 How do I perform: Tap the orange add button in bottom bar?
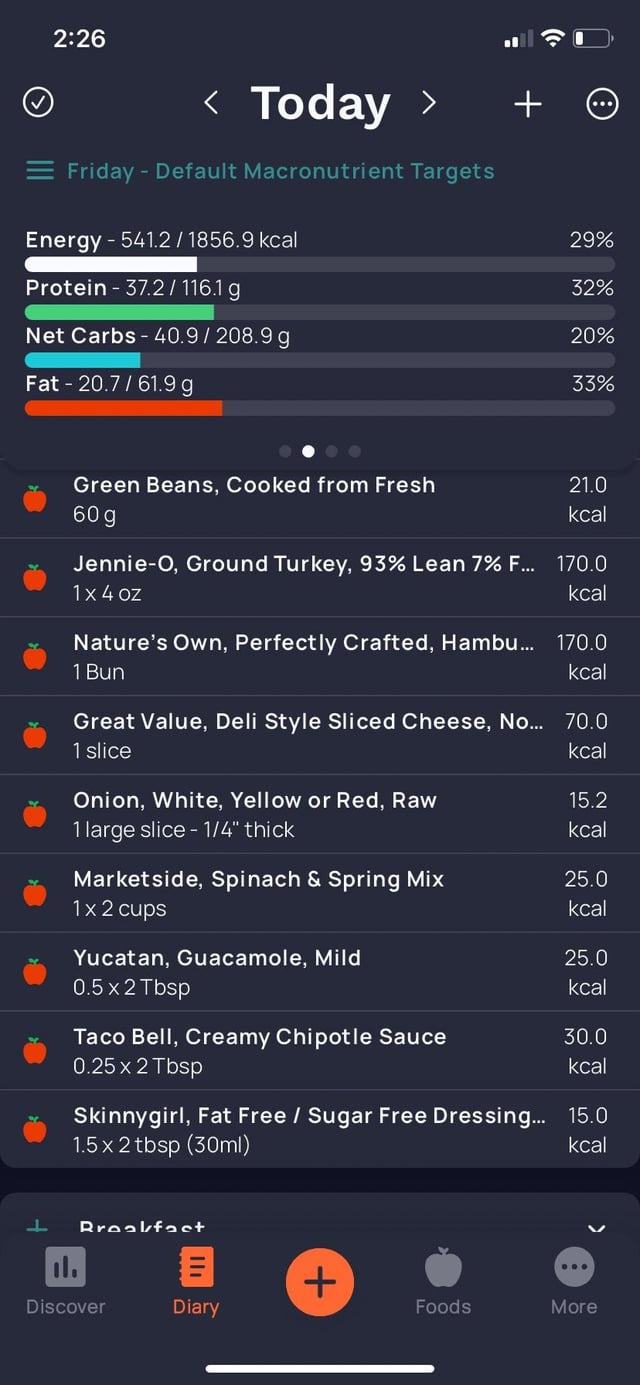pos(320,1281)
